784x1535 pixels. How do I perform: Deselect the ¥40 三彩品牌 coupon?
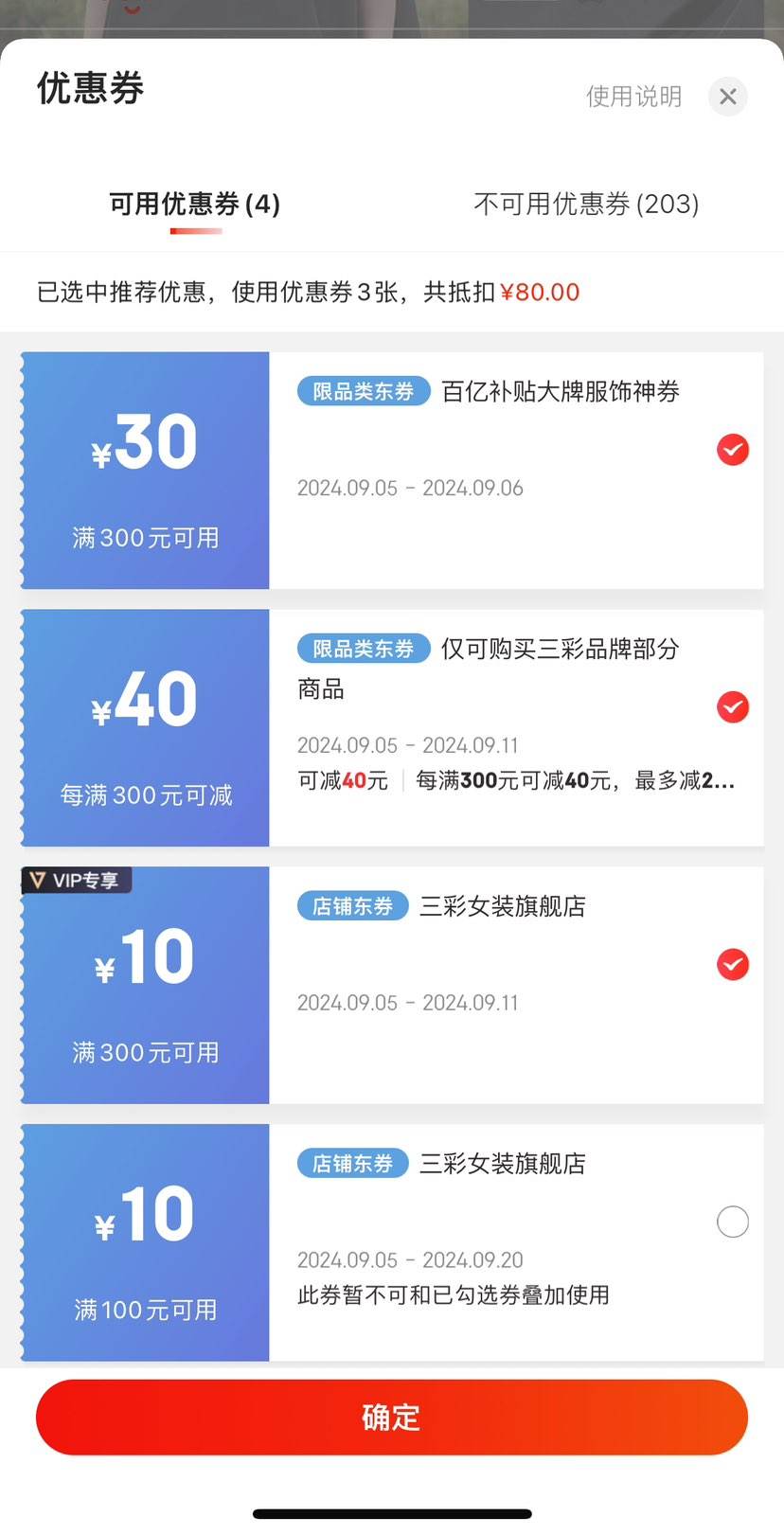(733, 707)
